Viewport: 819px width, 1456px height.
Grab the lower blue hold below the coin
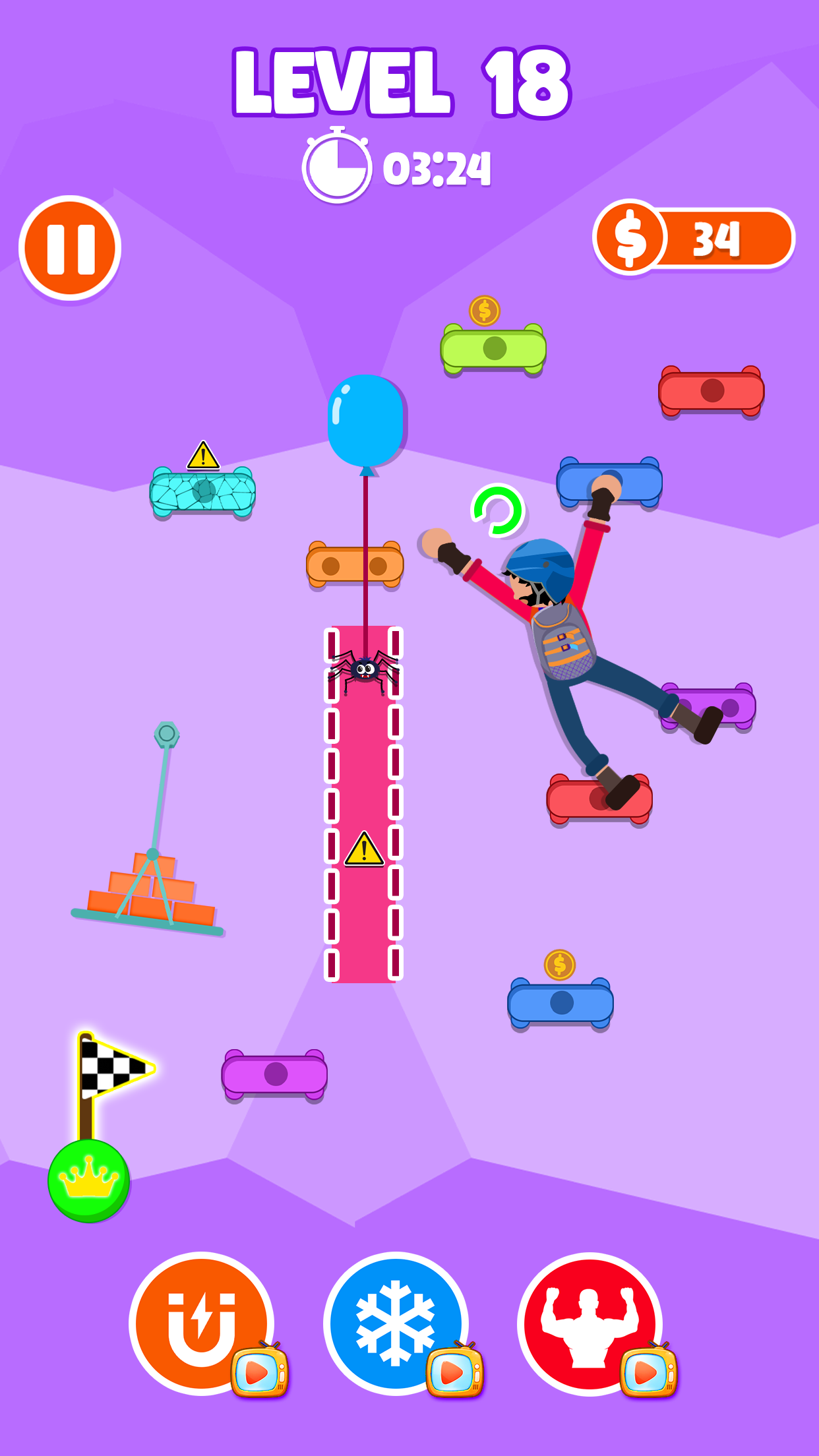561,1003
